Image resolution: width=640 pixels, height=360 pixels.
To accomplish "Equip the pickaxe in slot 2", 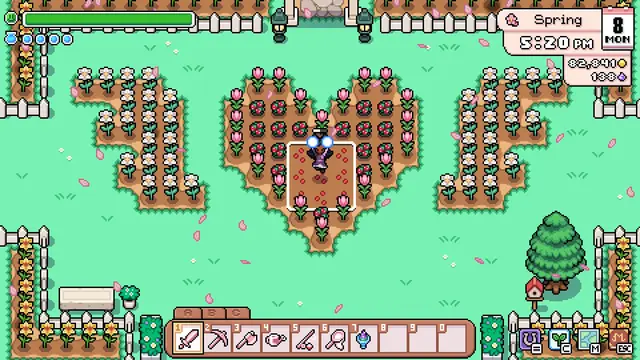I will tap(218, 338).
